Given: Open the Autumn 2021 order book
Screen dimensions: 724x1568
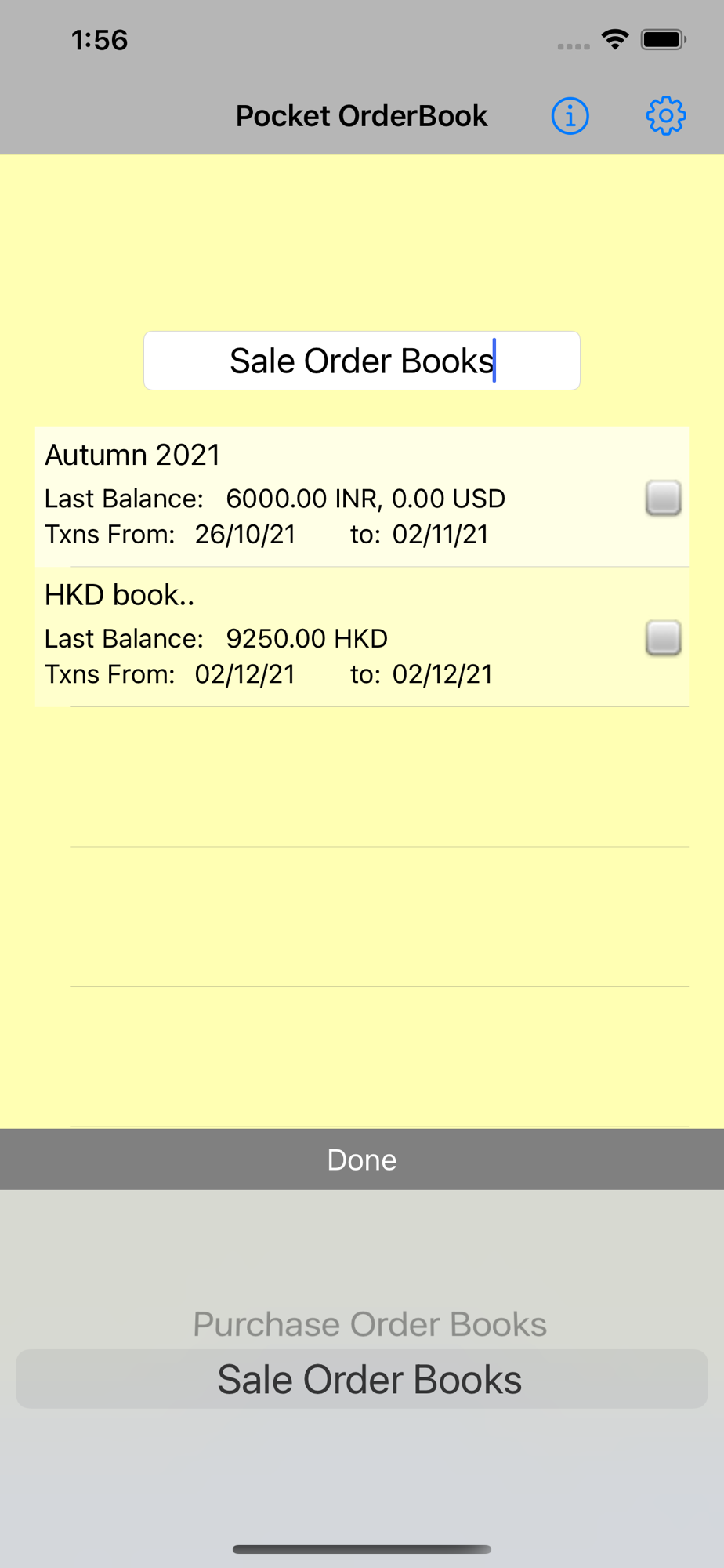Looking at the screenshot, I should (x=362, y=497).
